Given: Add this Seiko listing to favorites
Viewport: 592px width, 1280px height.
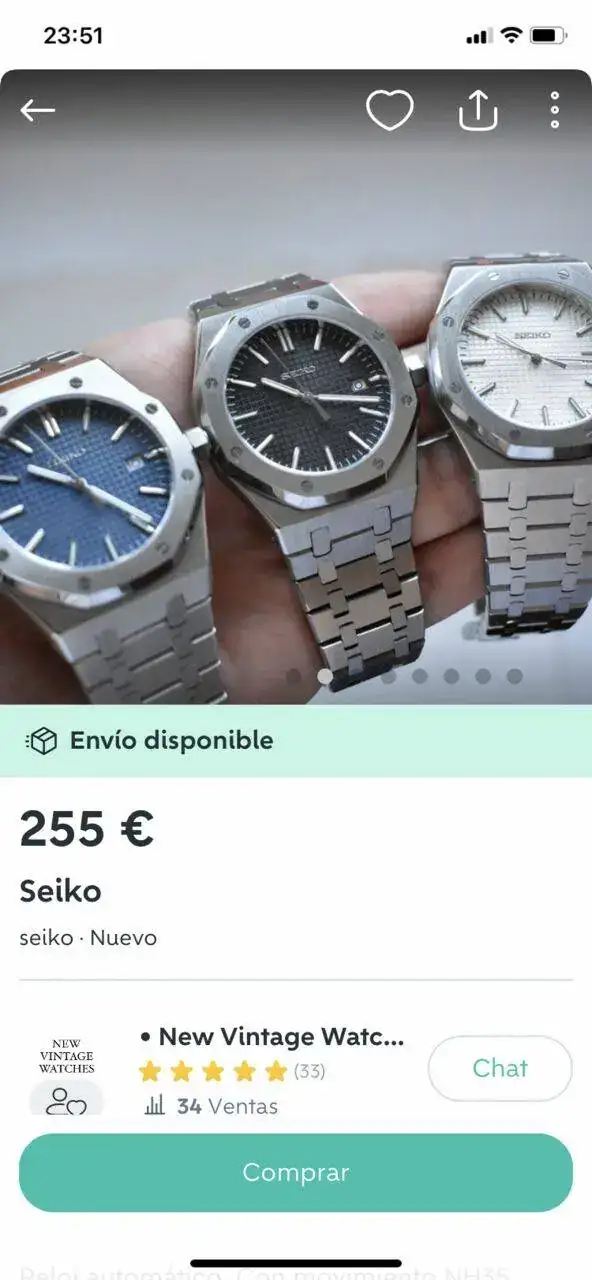Looking at the screenshot, I should (390, 110).
